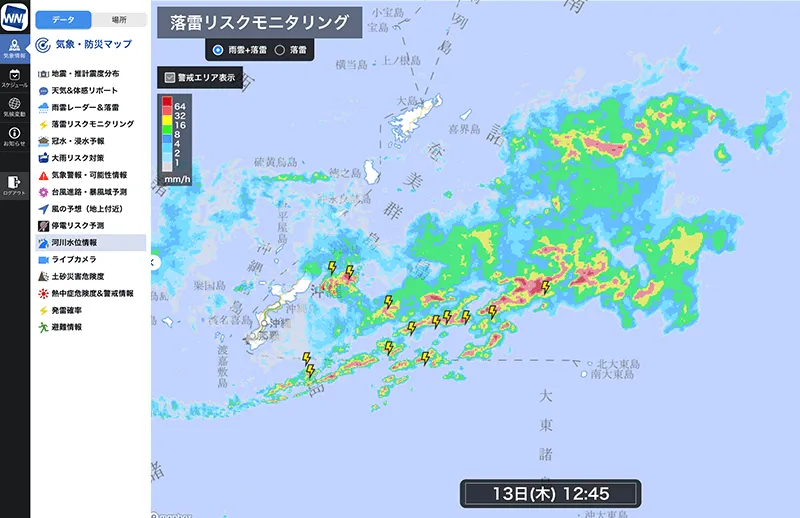Toggle 警戒エリア表示 checkbox
The width and height of the screenshot is (800, 518).
pos(171,77)
